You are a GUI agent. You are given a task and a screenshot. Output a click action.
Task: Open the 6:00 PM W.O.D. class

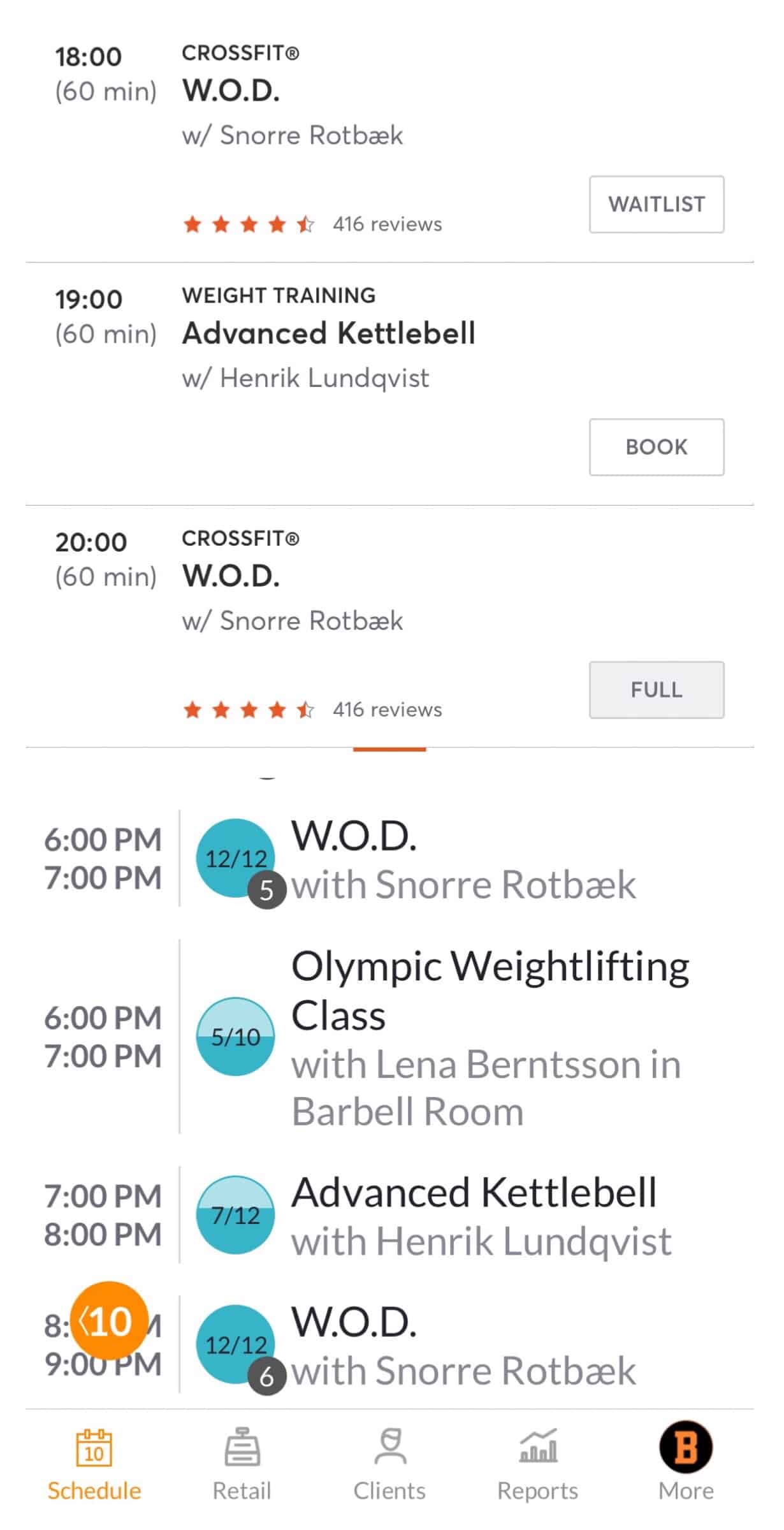[x=463, y=859]
